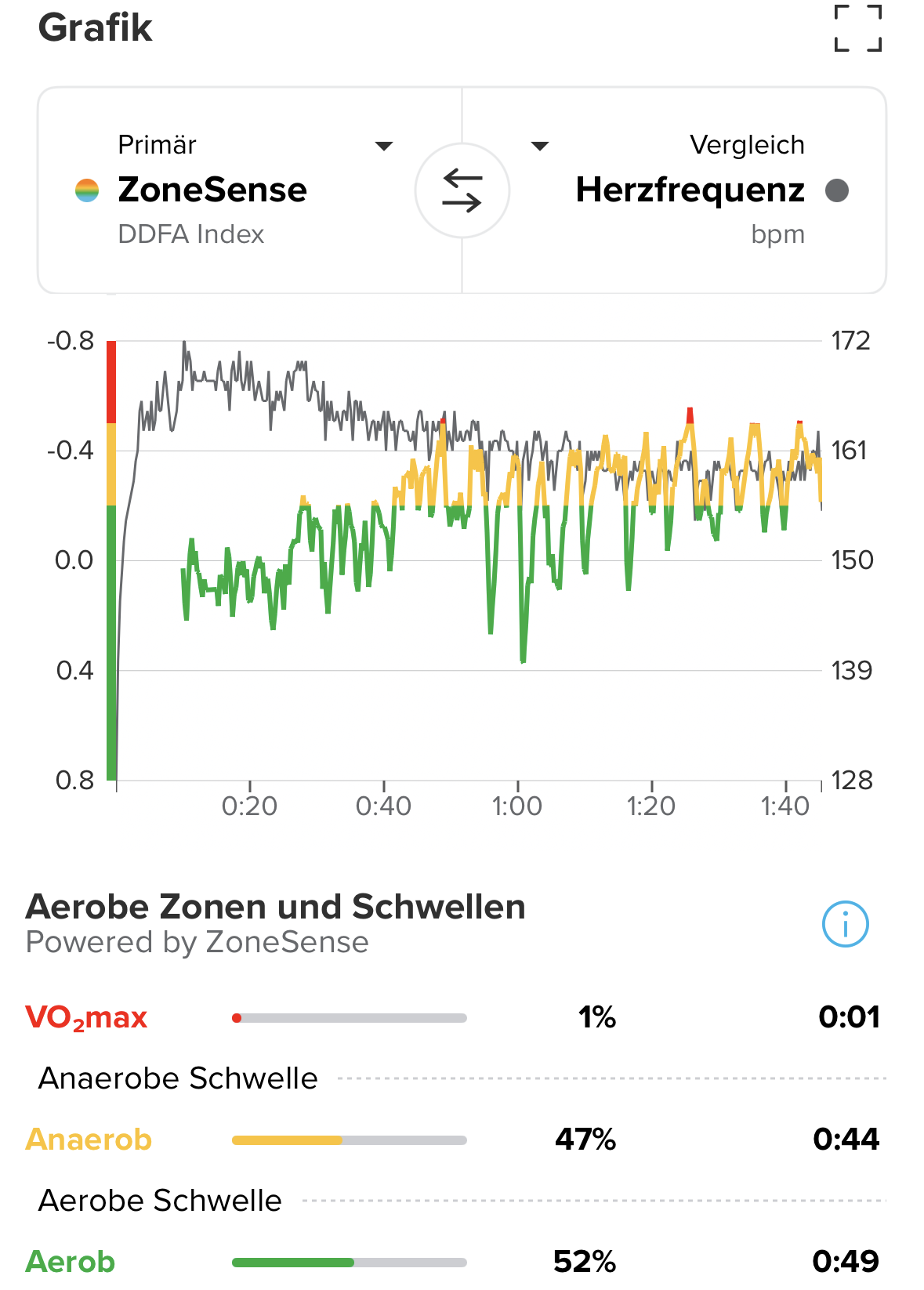Image resolution: width=924 pixels, height=1290 pixels.
Task: Open the Vergleich Herzfrequenz metric dropdown
Action: click(540, 147)
